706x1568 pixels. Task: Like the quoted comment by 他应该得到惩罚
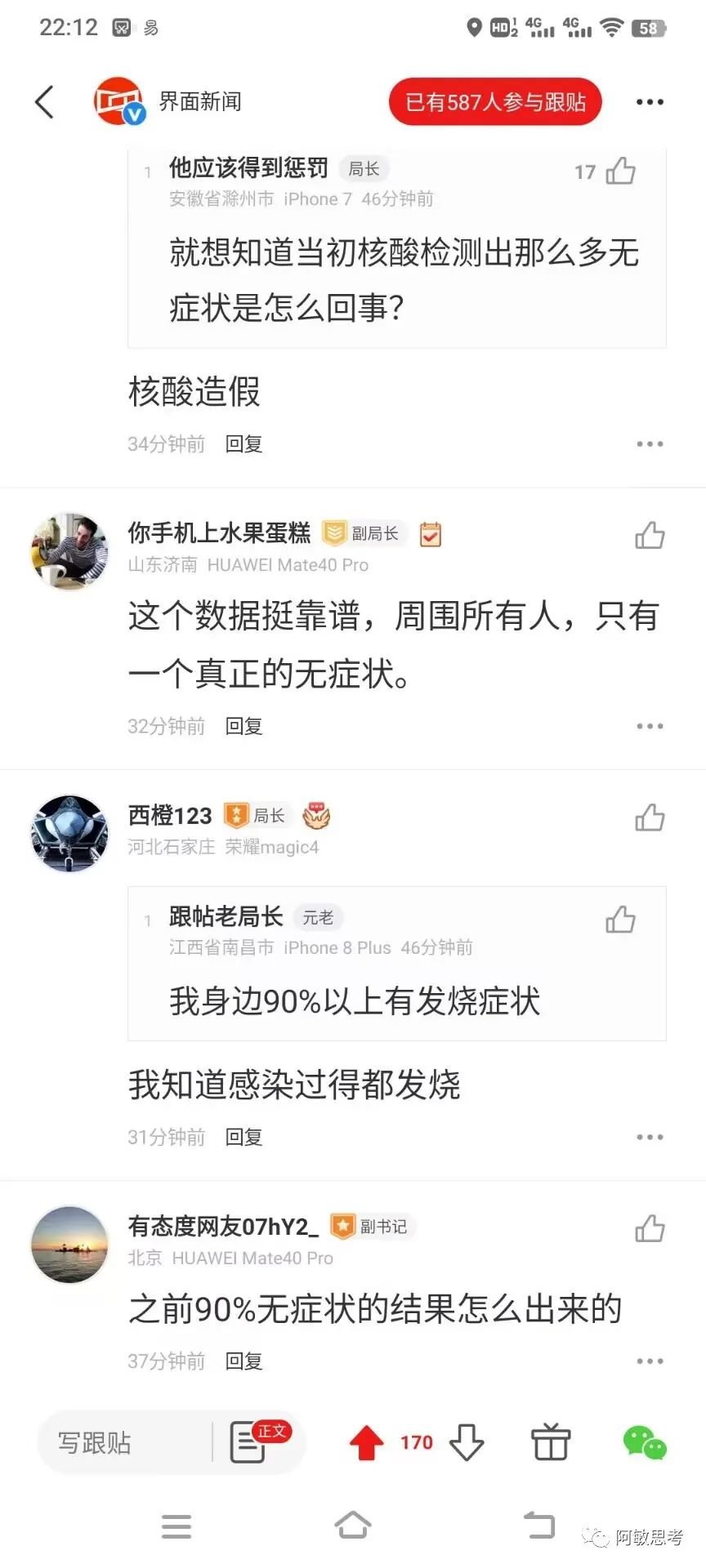(620, 171)
